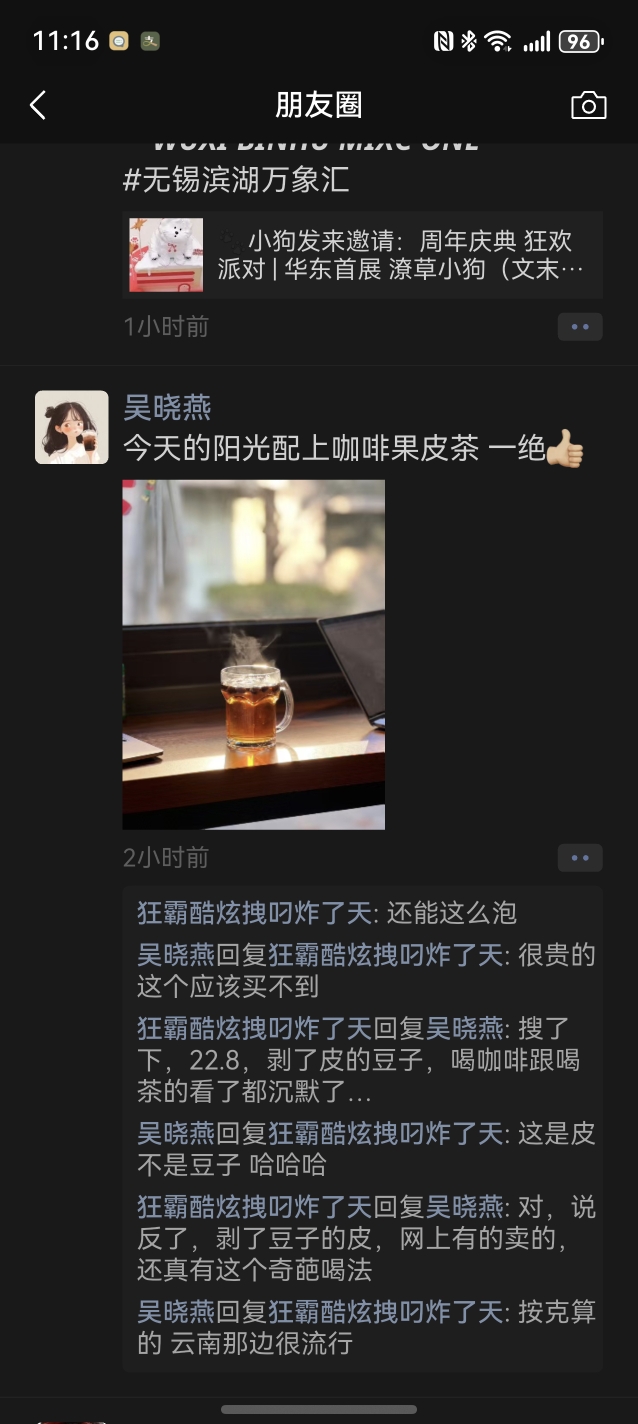Reply to the comment 按克算的 云南那边很流行

366,1327
